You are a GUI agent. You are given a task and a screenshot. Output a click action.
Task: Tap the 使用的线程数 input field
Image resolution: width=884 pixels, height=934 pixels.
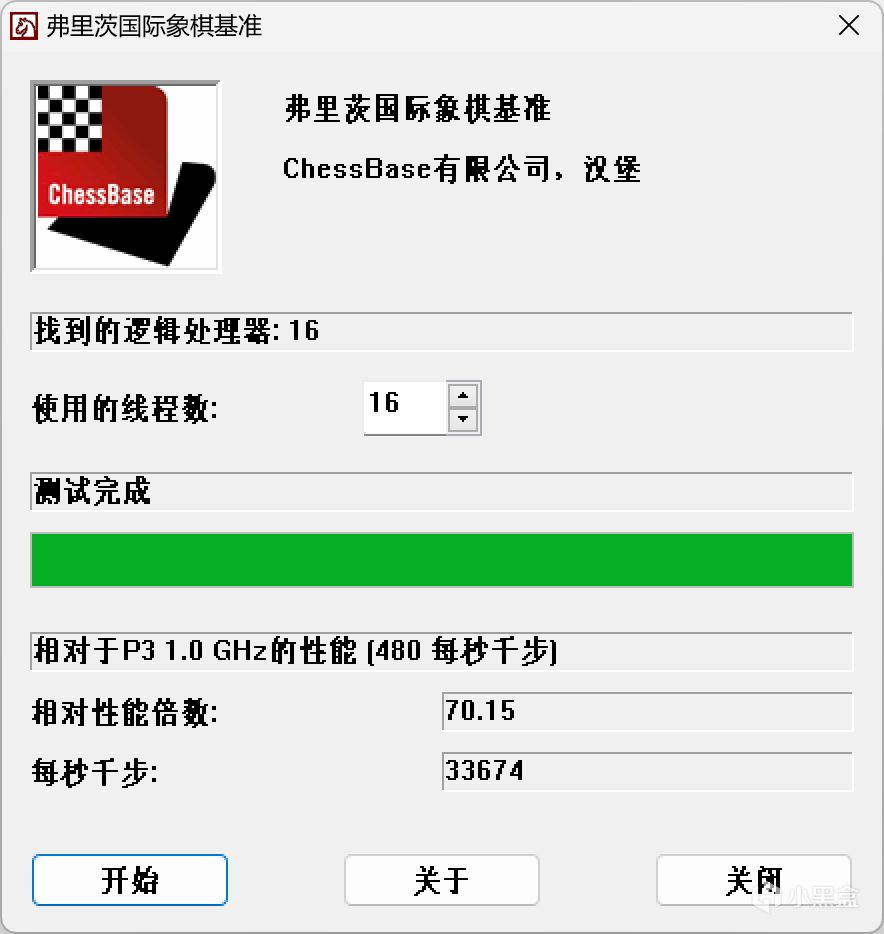(404, 407)
